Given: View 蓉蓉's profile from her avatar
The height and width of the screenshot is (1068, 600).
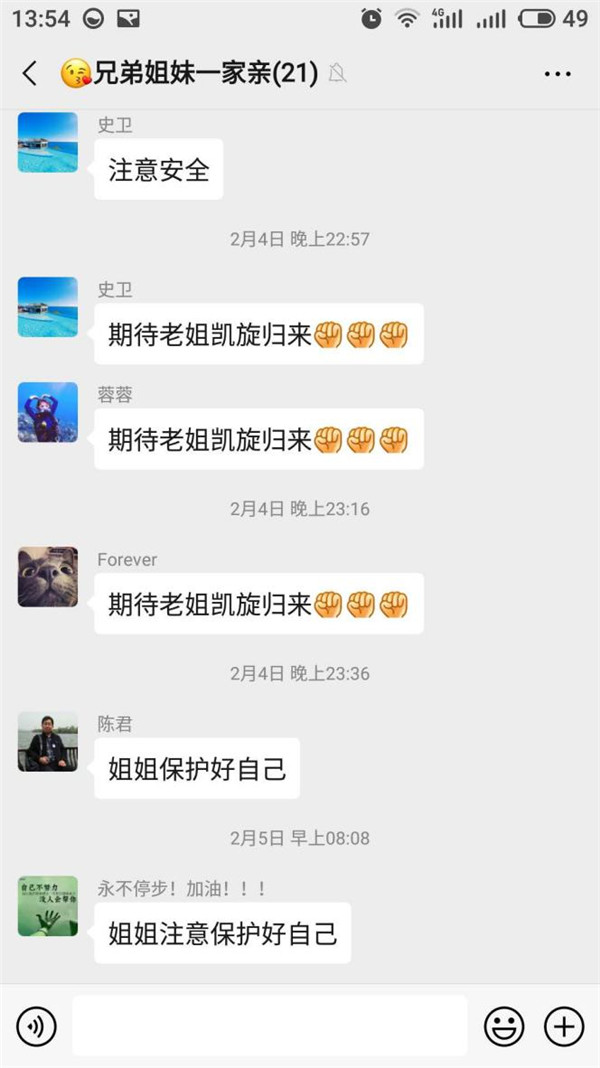Looking at the screenshot, I should click(48, 412).
